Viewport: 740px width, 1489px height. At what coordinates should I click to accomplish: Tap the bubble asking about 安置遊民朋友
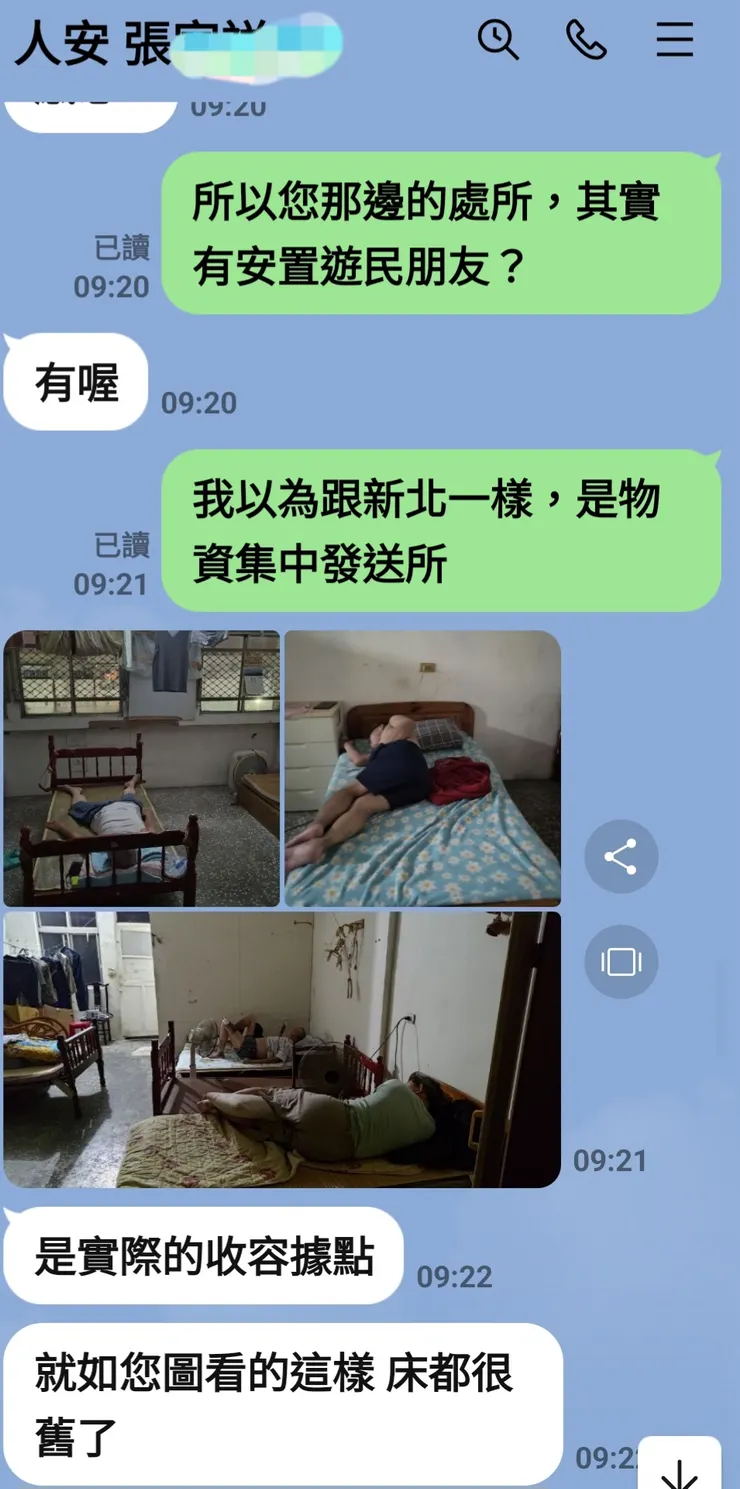[440, 233]
